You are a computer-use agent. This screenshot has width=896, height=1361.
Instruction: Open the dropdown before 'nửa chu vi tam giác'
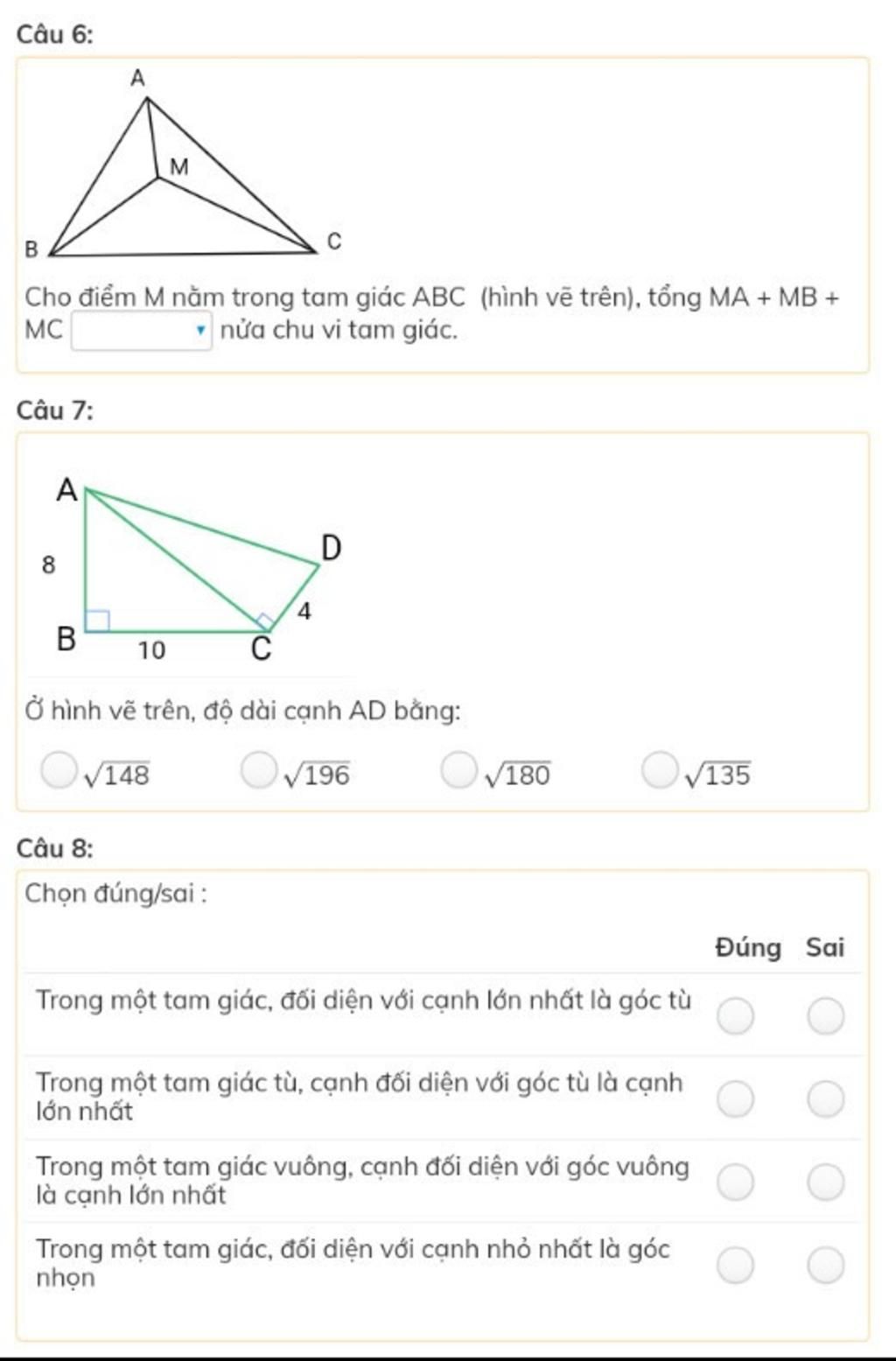tap(142, 331)
